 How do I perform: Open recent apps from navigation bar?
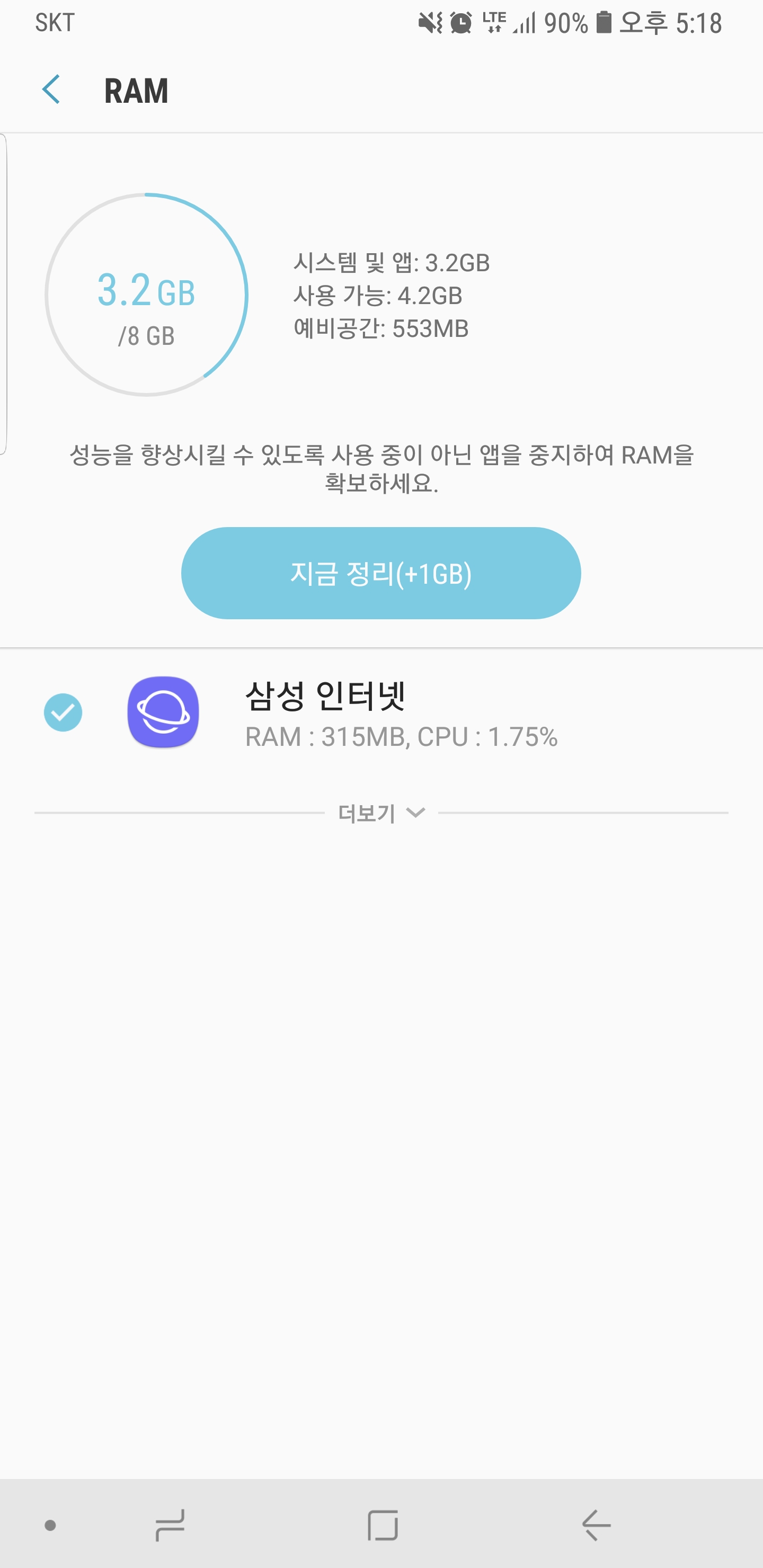170,1525
